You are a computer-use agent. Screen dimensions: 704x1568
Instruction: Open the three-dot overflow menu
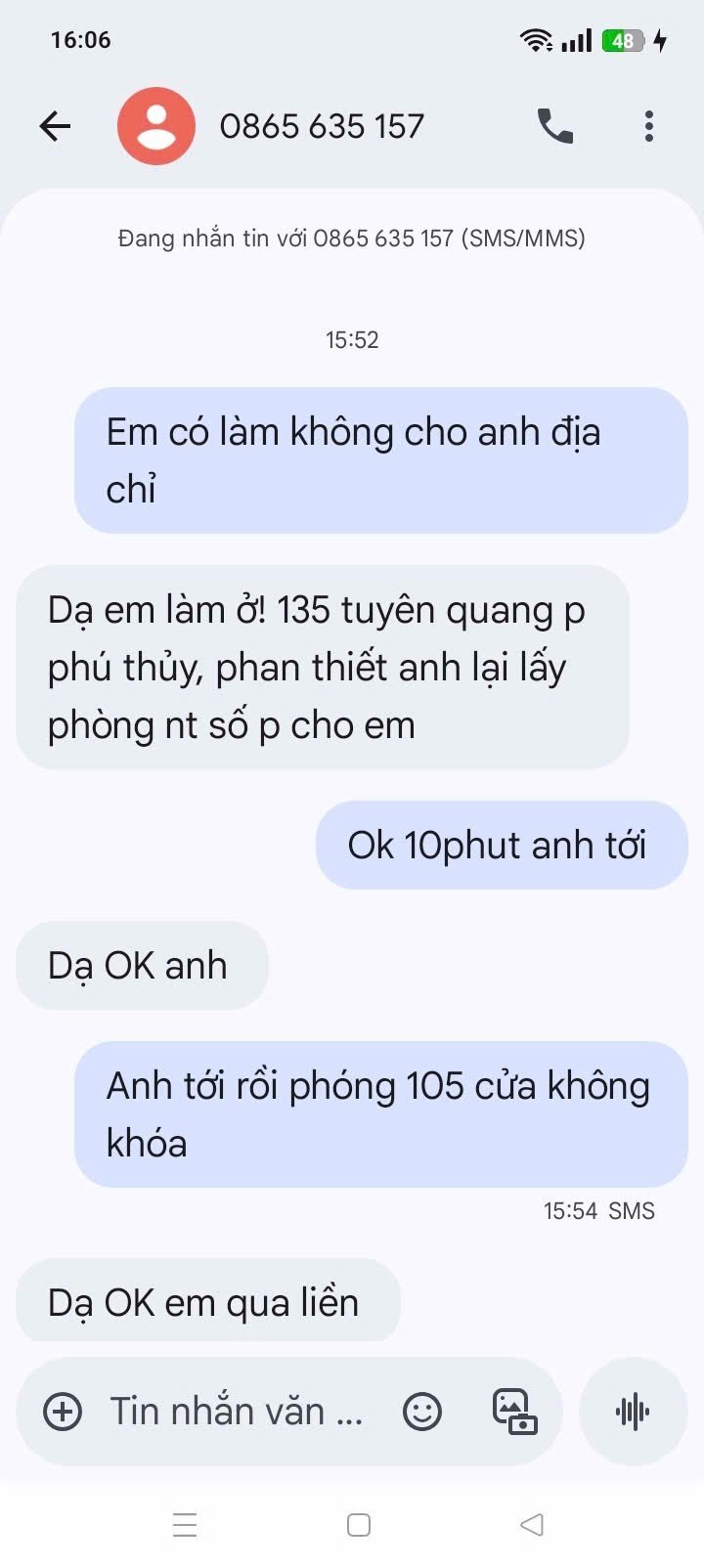coord(648,126)
